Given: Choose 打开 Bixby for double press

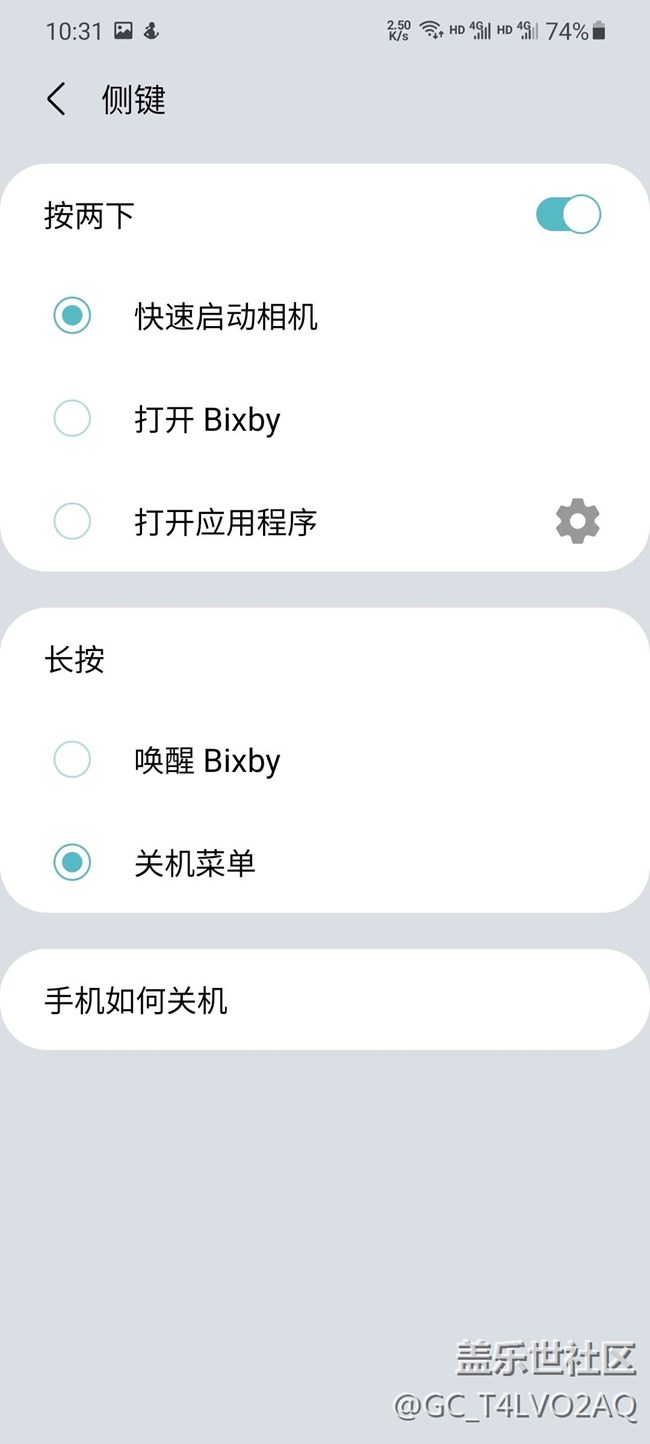Looking at the screenshot, I should tap(325, 418).
